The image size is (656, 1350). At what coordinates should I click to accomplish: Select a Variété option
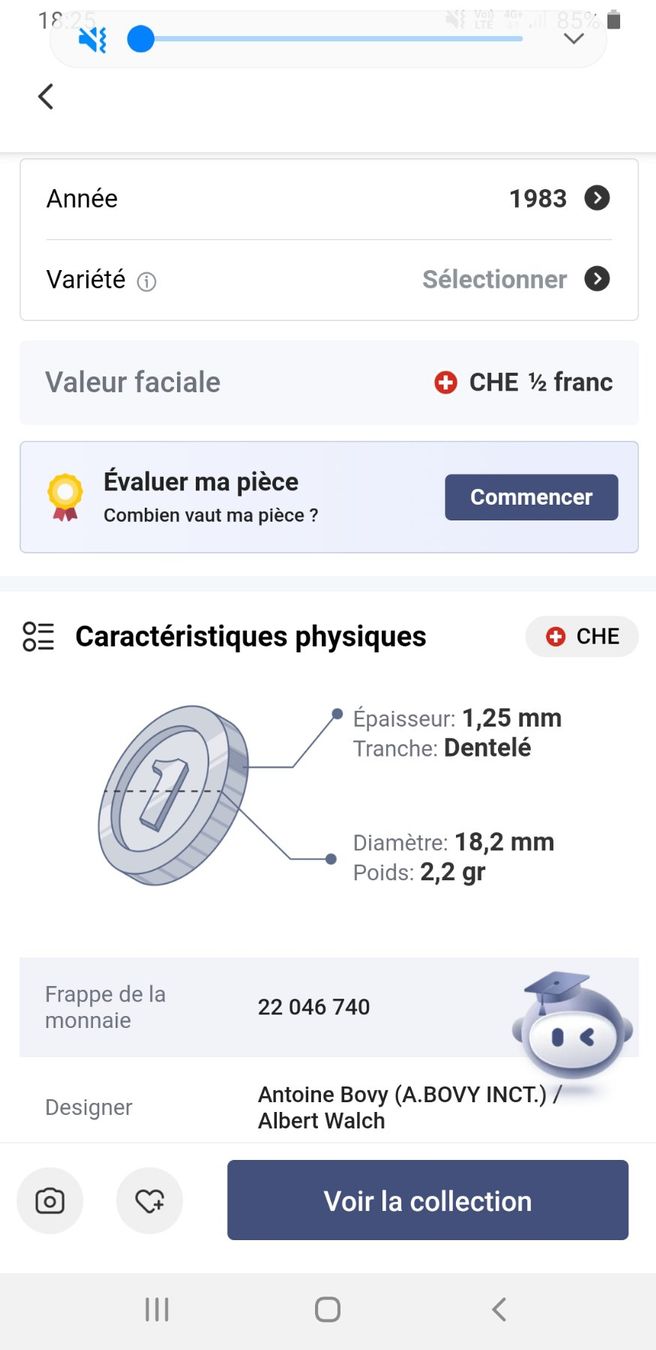pos(328,280)
